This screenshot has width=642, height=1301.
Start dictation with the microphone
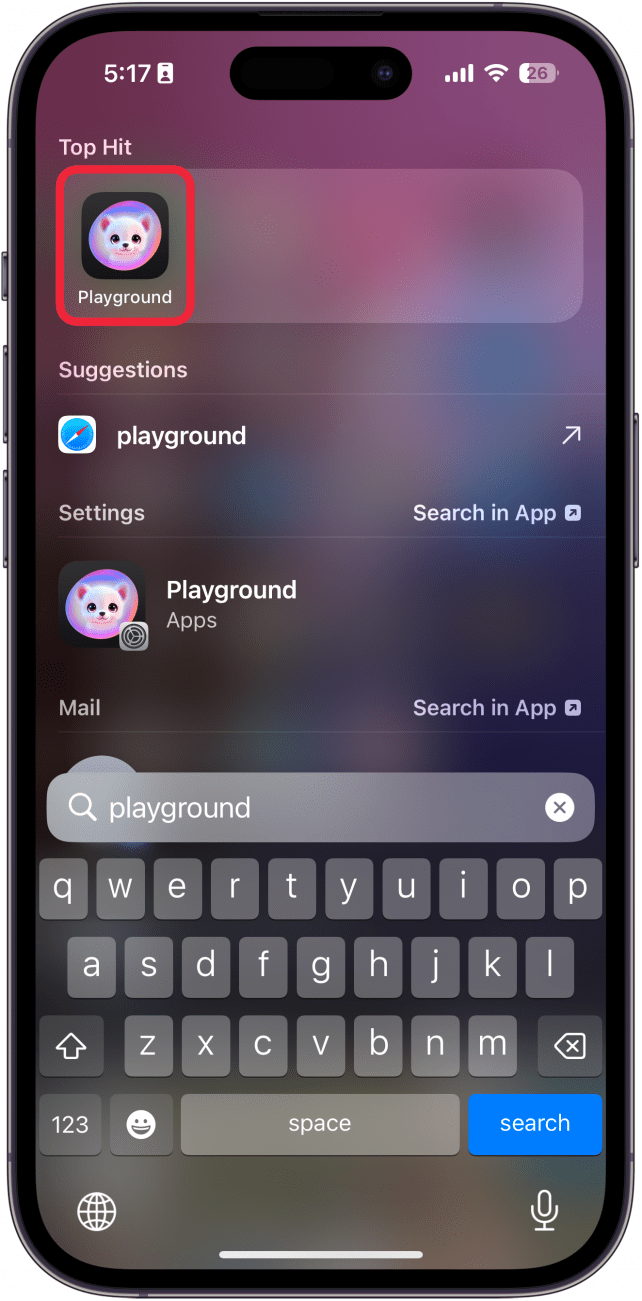pyautogui.click(x=544, y=1212)
